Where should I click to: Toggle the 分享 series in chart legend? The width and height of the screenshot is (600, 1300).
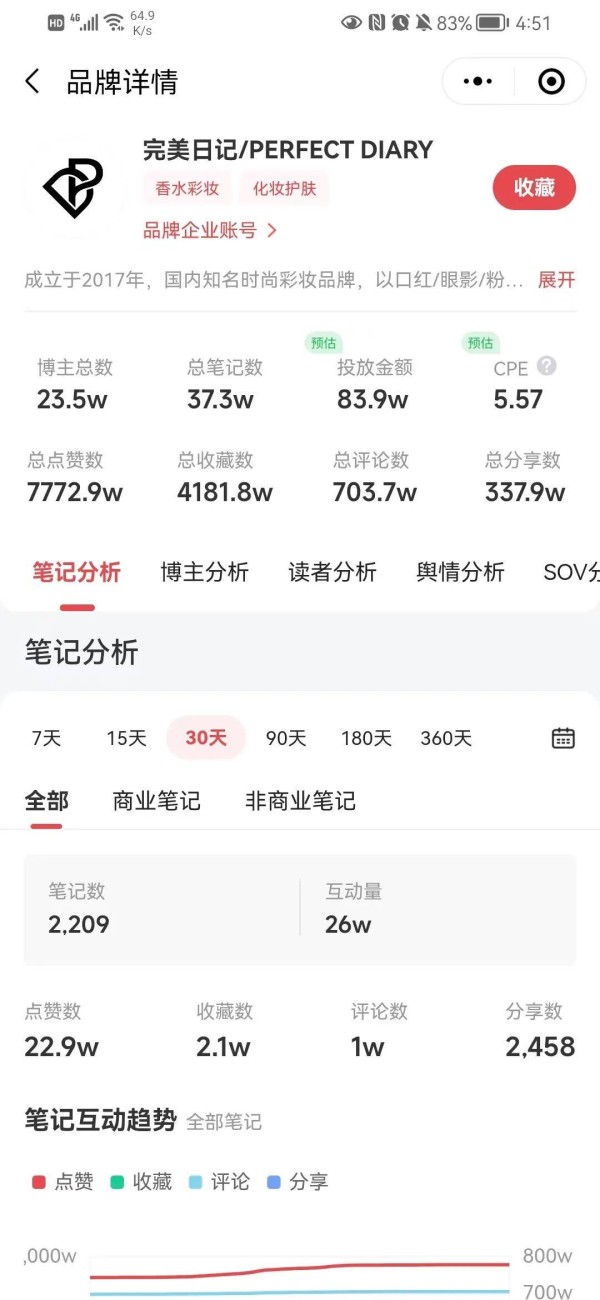(x=298, y=1181)
